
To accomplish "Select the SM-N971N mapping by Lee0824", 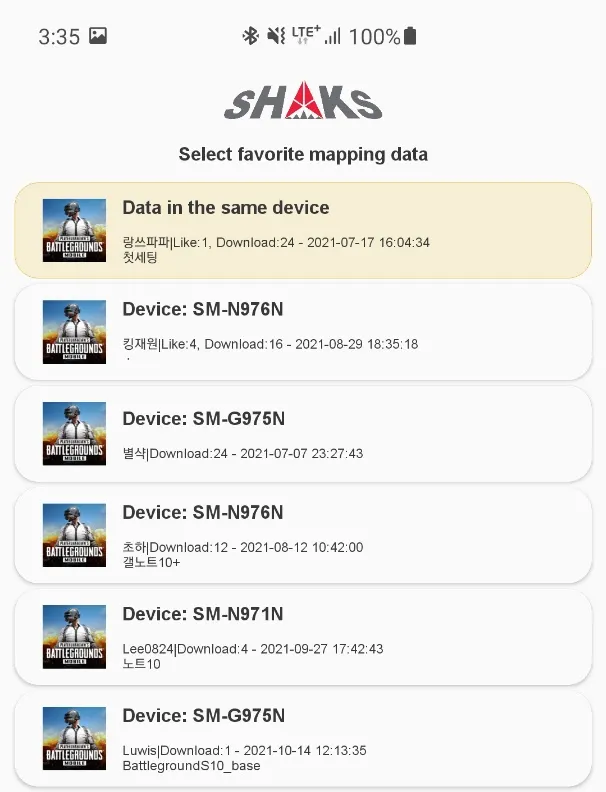I will (x=303, y=638).
